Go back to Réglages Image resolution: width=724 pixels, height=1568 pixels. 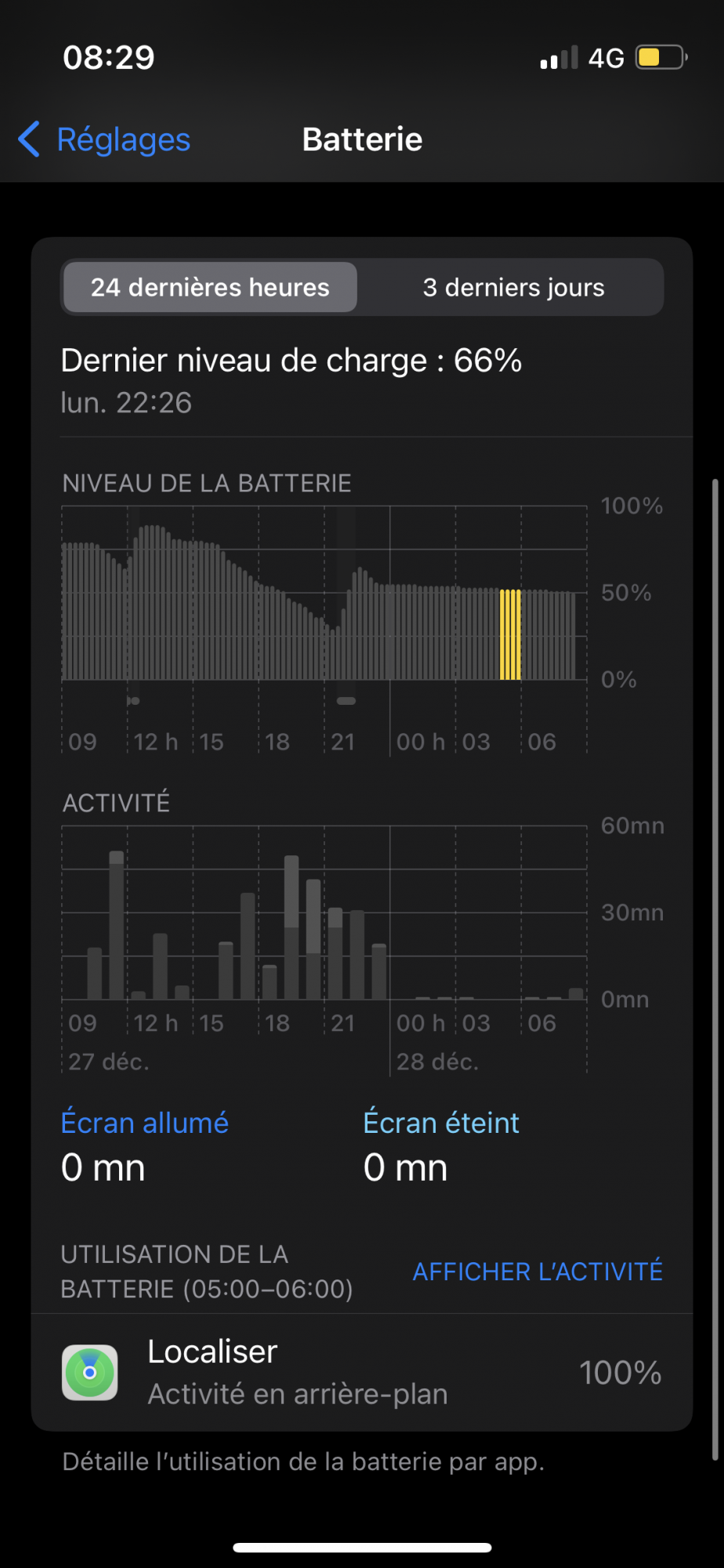104,140
